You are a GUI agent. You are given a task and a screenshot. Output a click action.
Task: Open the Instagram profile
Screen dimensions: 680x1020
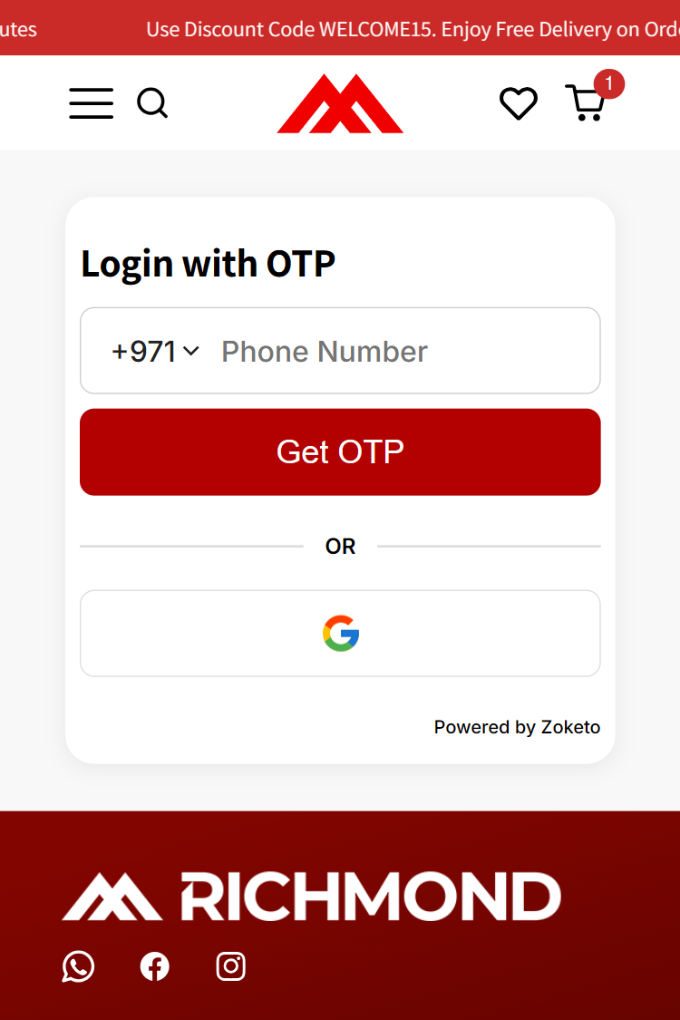click(231, 966)
